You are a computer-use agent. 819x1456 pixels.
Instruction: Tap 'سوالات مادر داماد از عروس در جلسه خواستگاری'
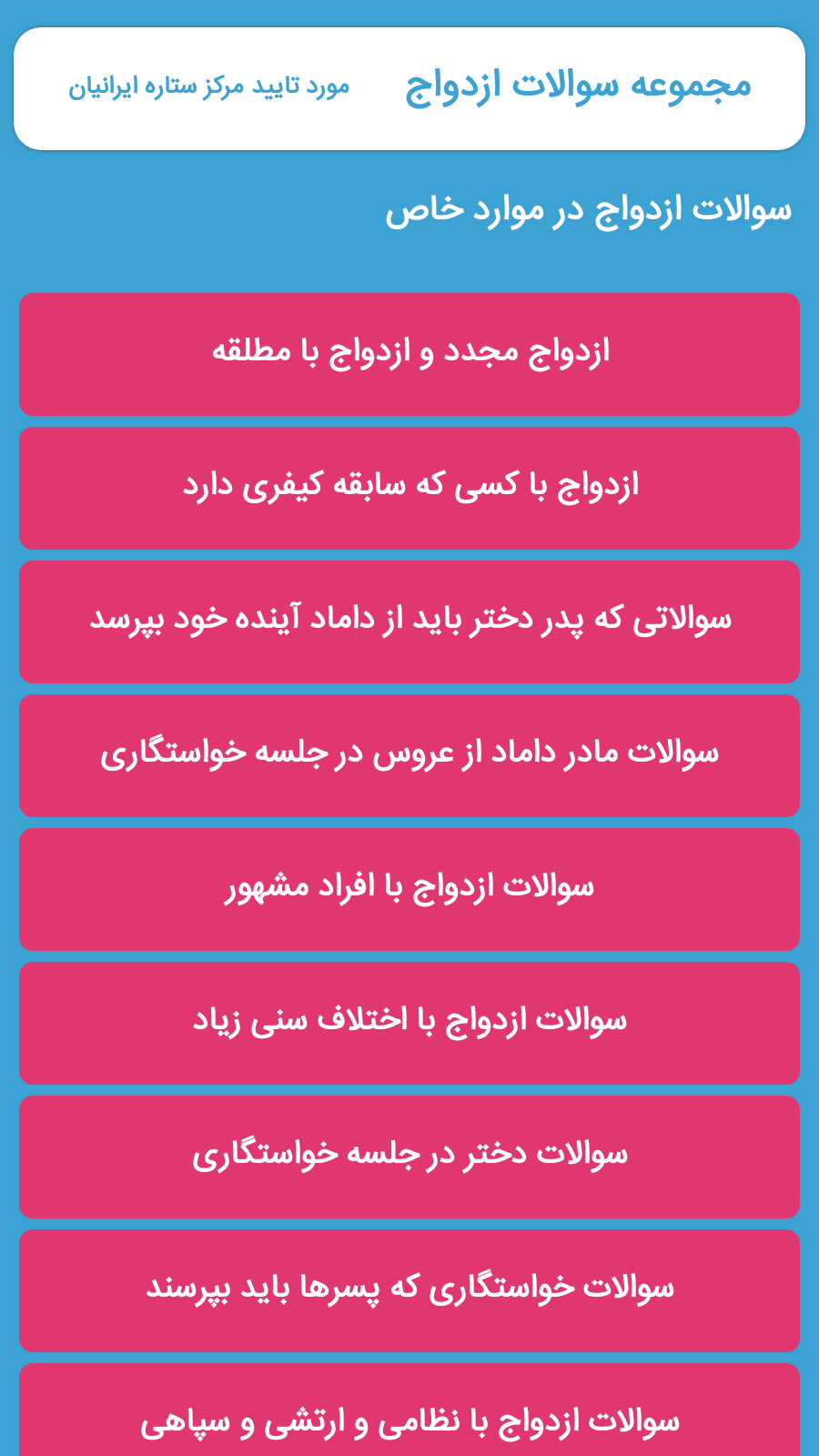(x=409, y=755)
